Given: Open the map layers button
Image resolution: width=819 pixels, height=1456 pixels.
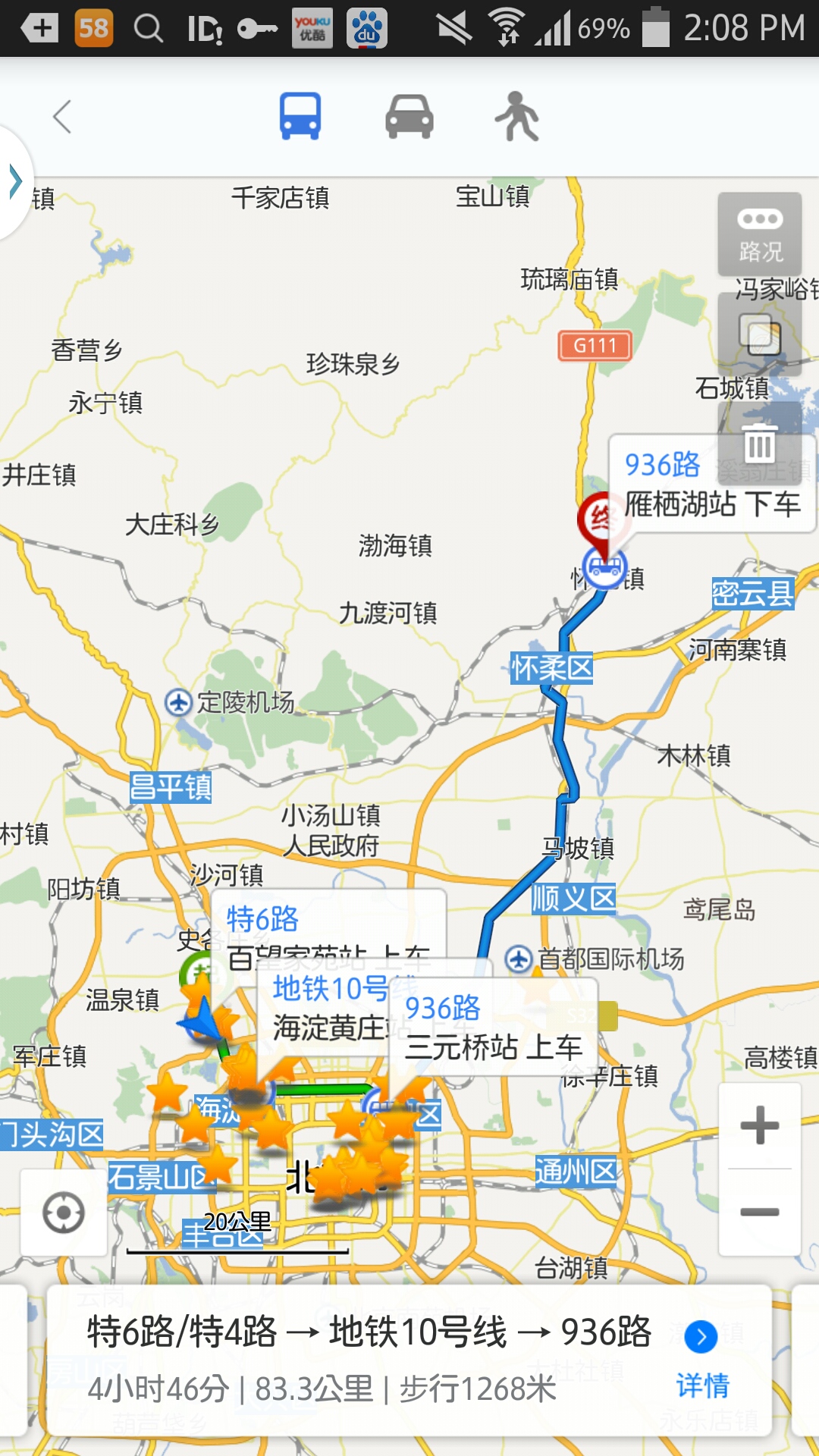Looking at the screenshot, I should click(x=759, y=336).
